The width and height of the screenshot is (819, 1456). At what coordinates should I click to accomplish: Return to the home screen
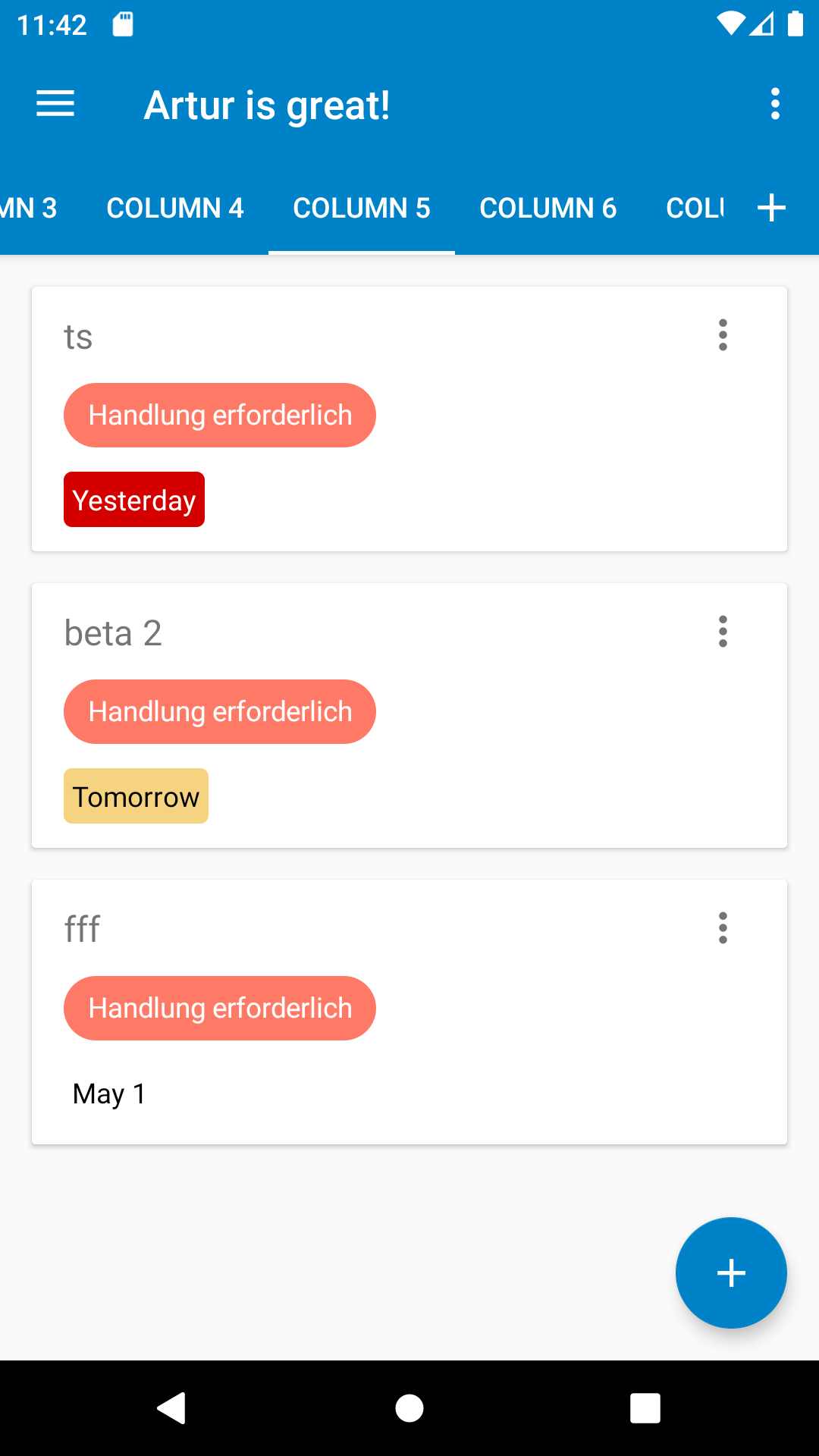coord(409,1408)
